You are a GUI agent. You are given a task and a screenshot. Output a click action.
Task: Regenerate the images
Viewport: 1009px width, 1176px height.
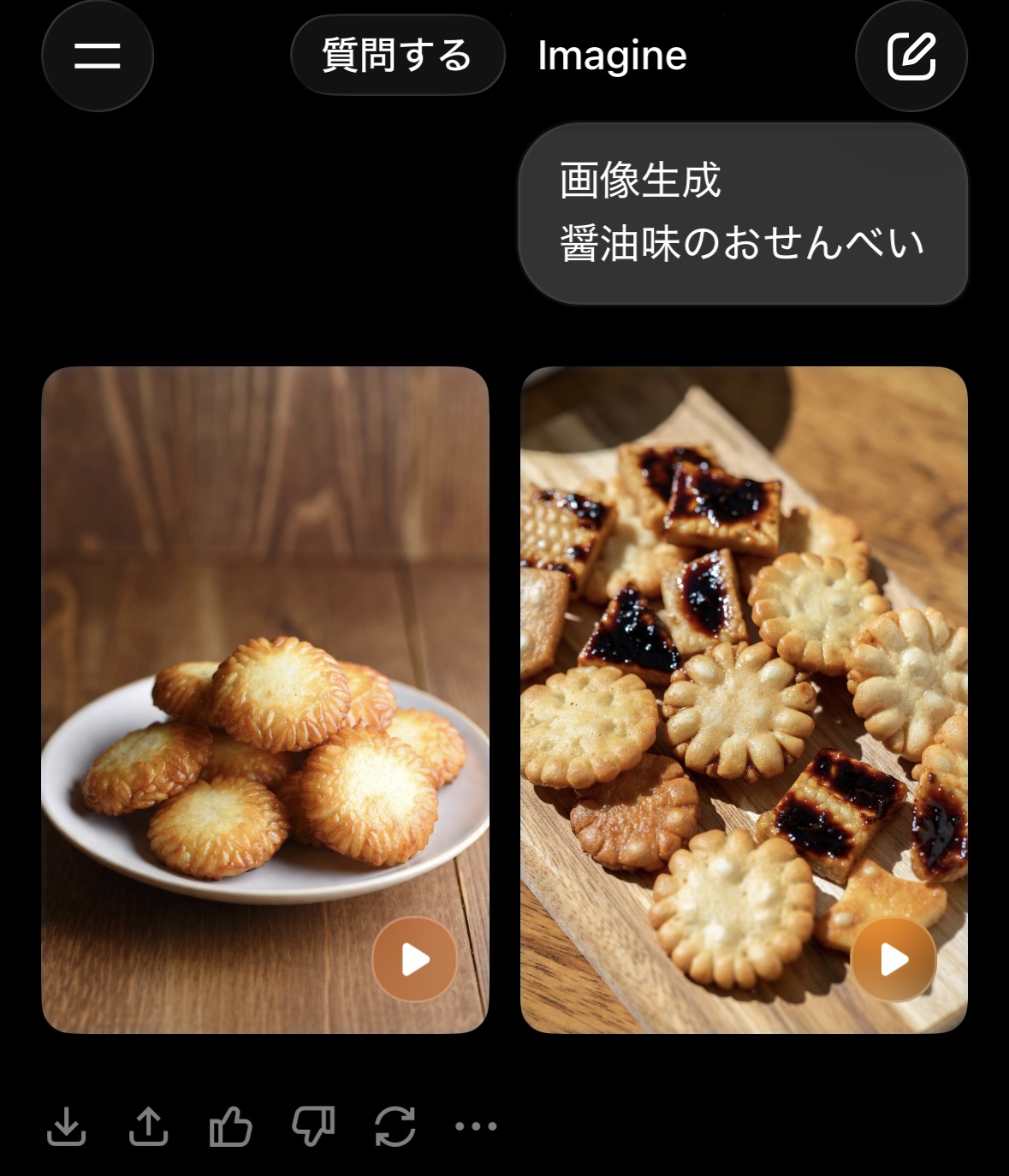click(395, 1126)
